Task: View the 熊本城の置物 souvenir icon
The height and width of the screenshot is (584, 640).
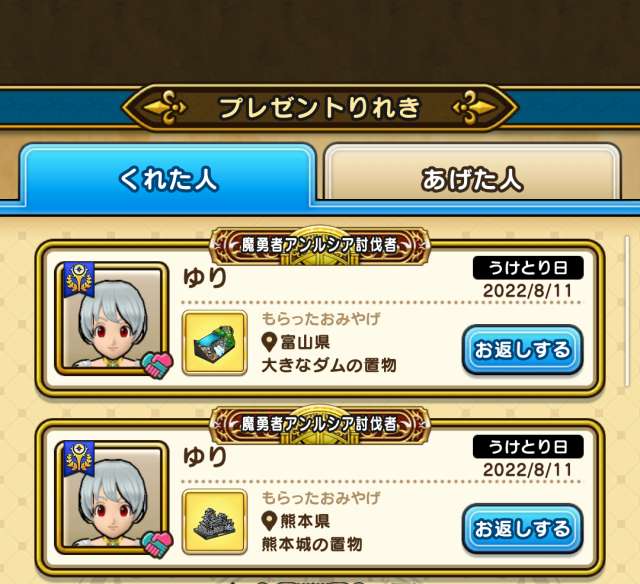Action: tap(215, 522)
